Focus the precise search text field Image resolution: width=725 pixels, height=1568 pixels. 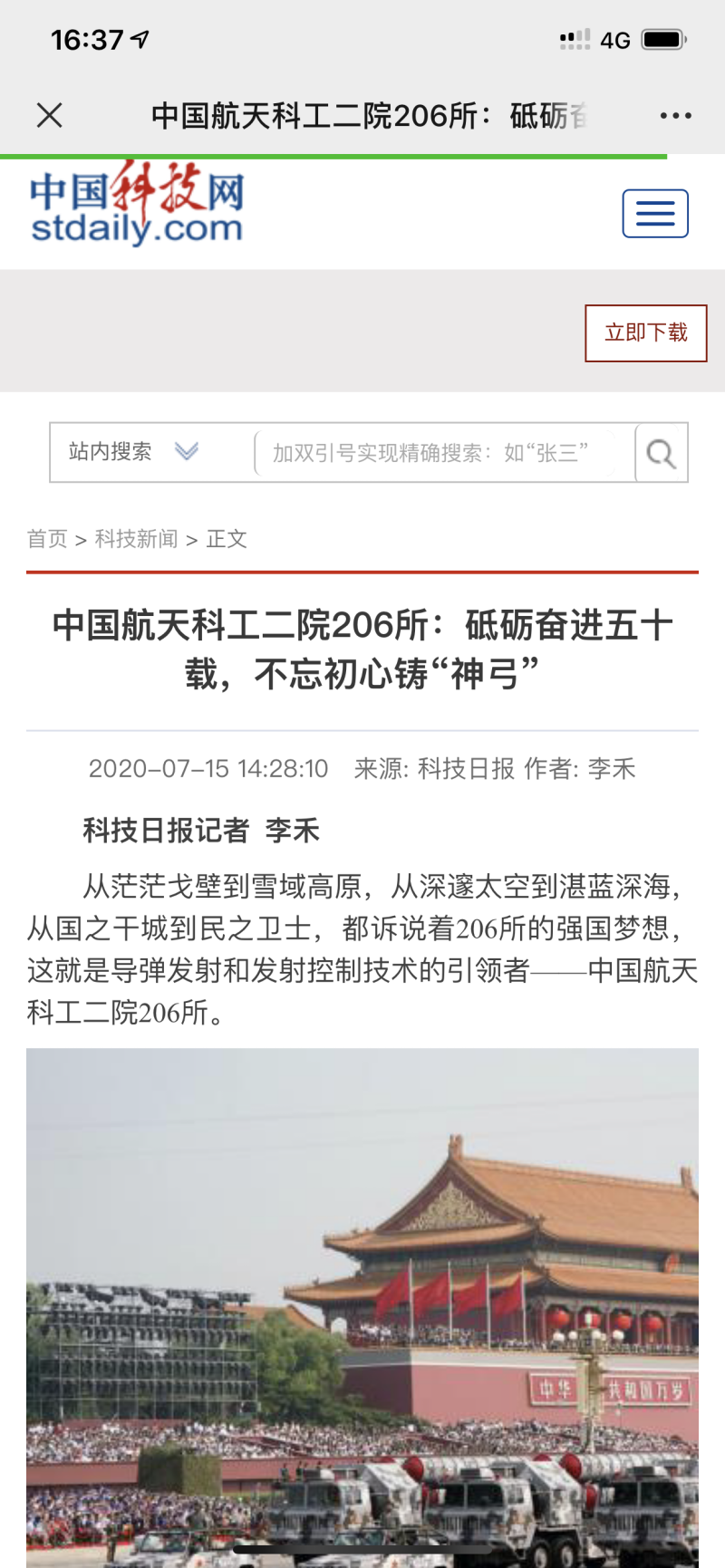tap(433, 453)
